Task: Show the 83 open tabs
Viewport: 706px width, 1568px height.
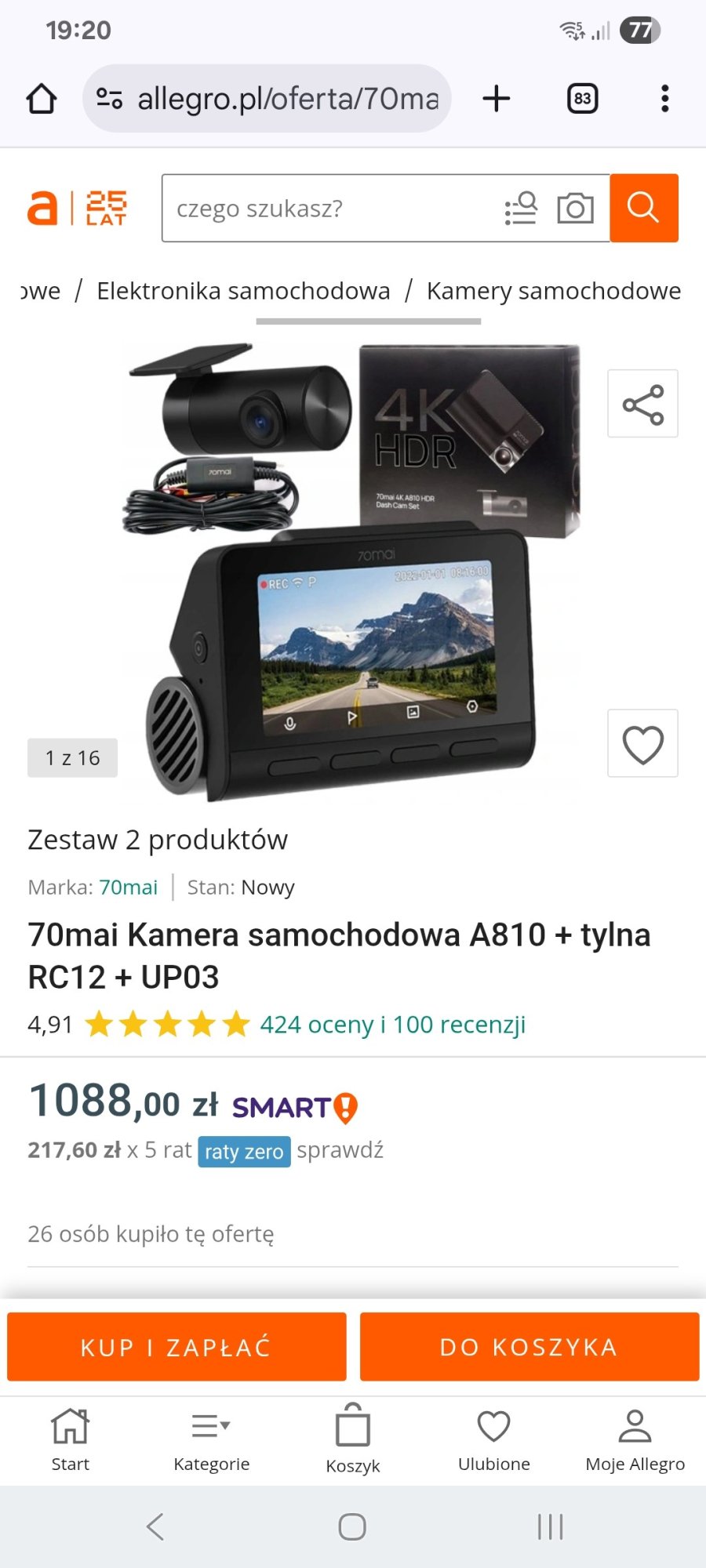Action: tap(582, 99)
